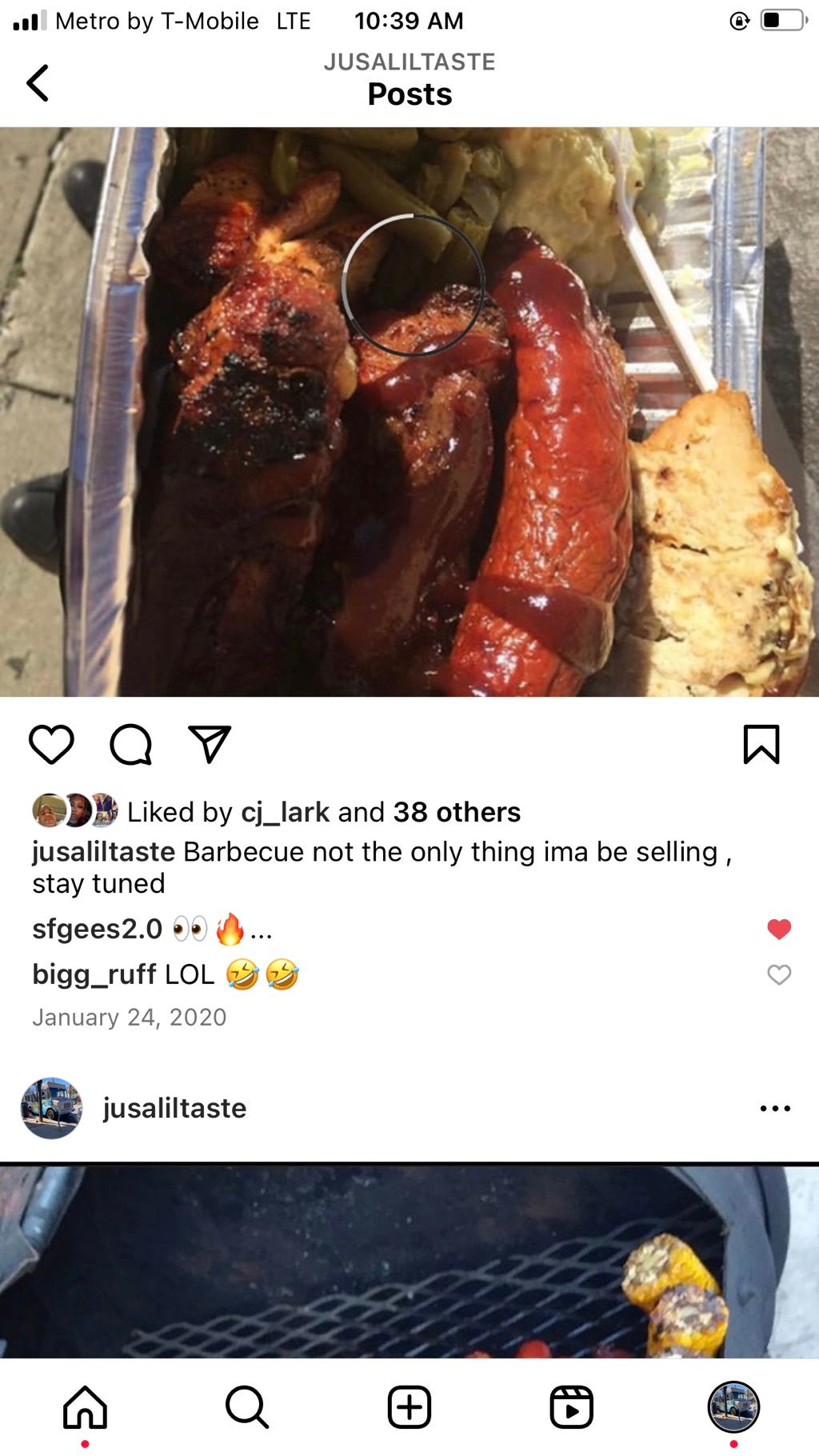The height and width of the screenshot is (1456, 819).
Task: Open the cj_lark profile link
Action: coord(285,812)
